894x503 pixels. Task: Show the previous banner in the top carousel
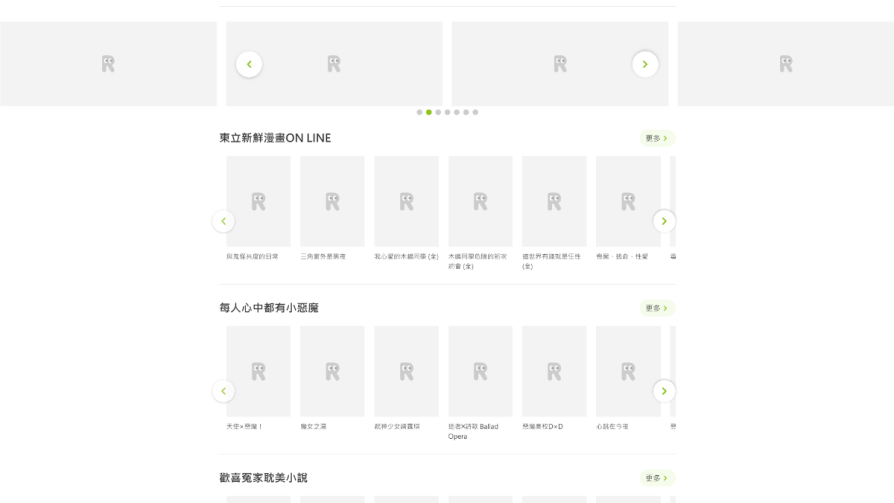pyautogui.click(x=249, y=64)
